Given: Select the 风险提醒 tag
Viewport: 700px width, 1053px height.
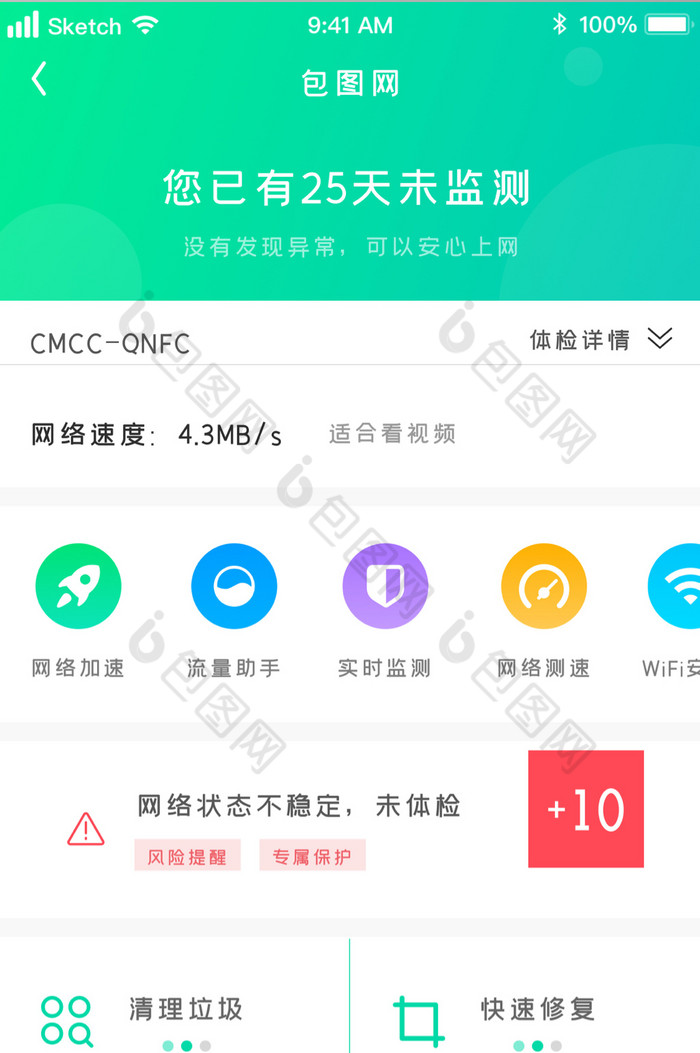Looking at the screenshot, I should point(187,856).
